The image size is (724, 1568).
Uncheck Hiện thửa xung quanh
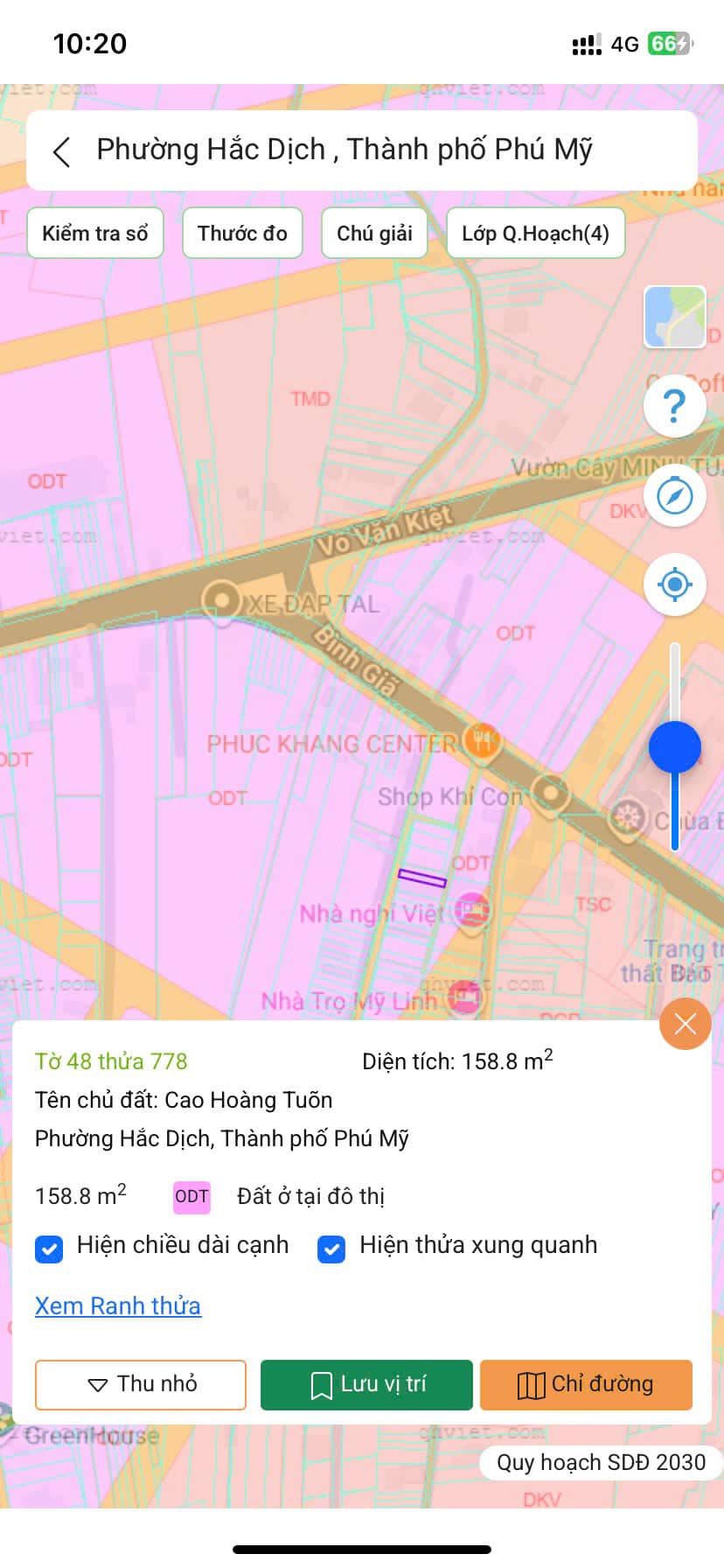331,1248
